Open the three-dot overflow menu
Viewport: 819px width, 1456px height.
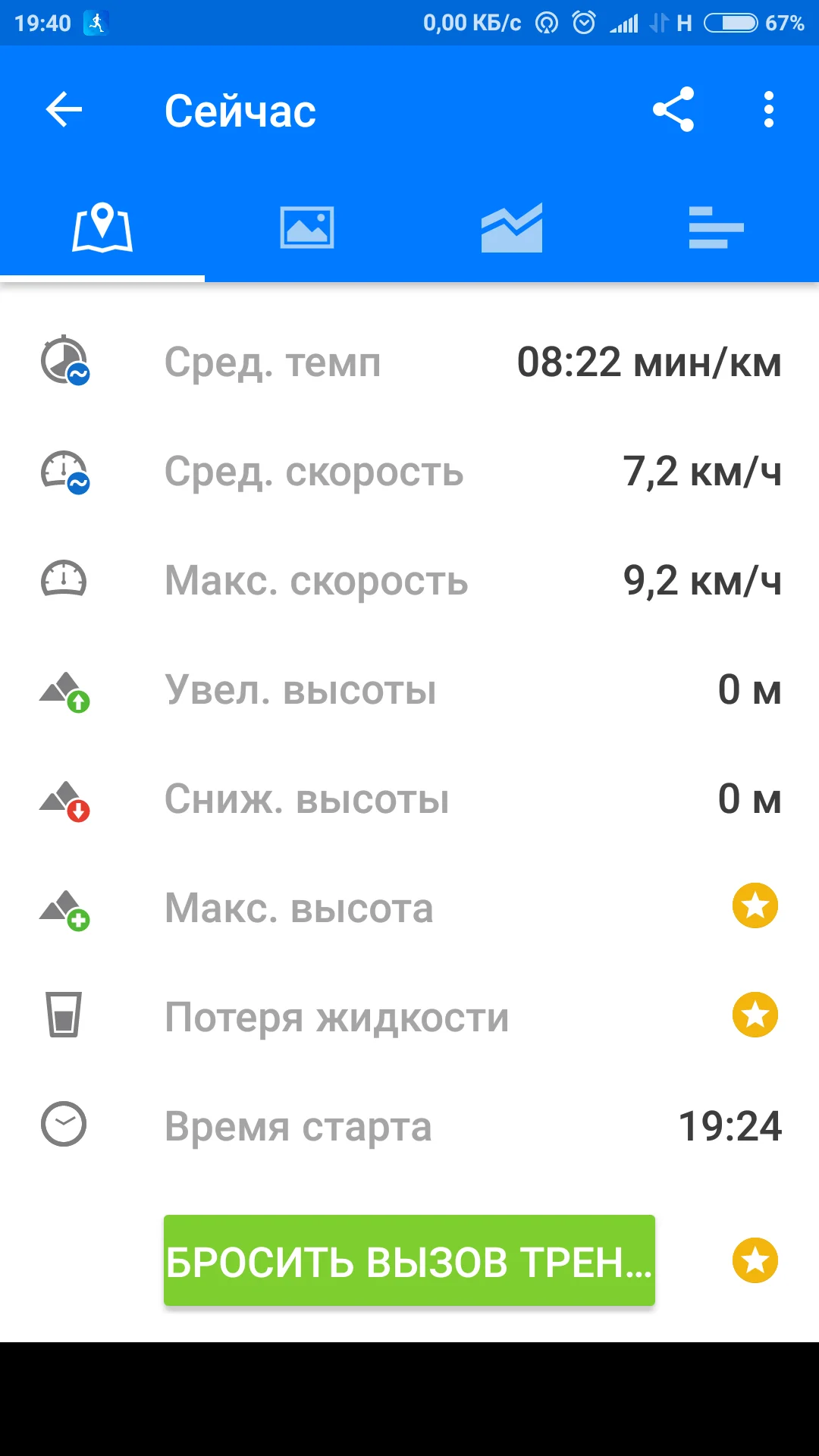coord(768,111)
